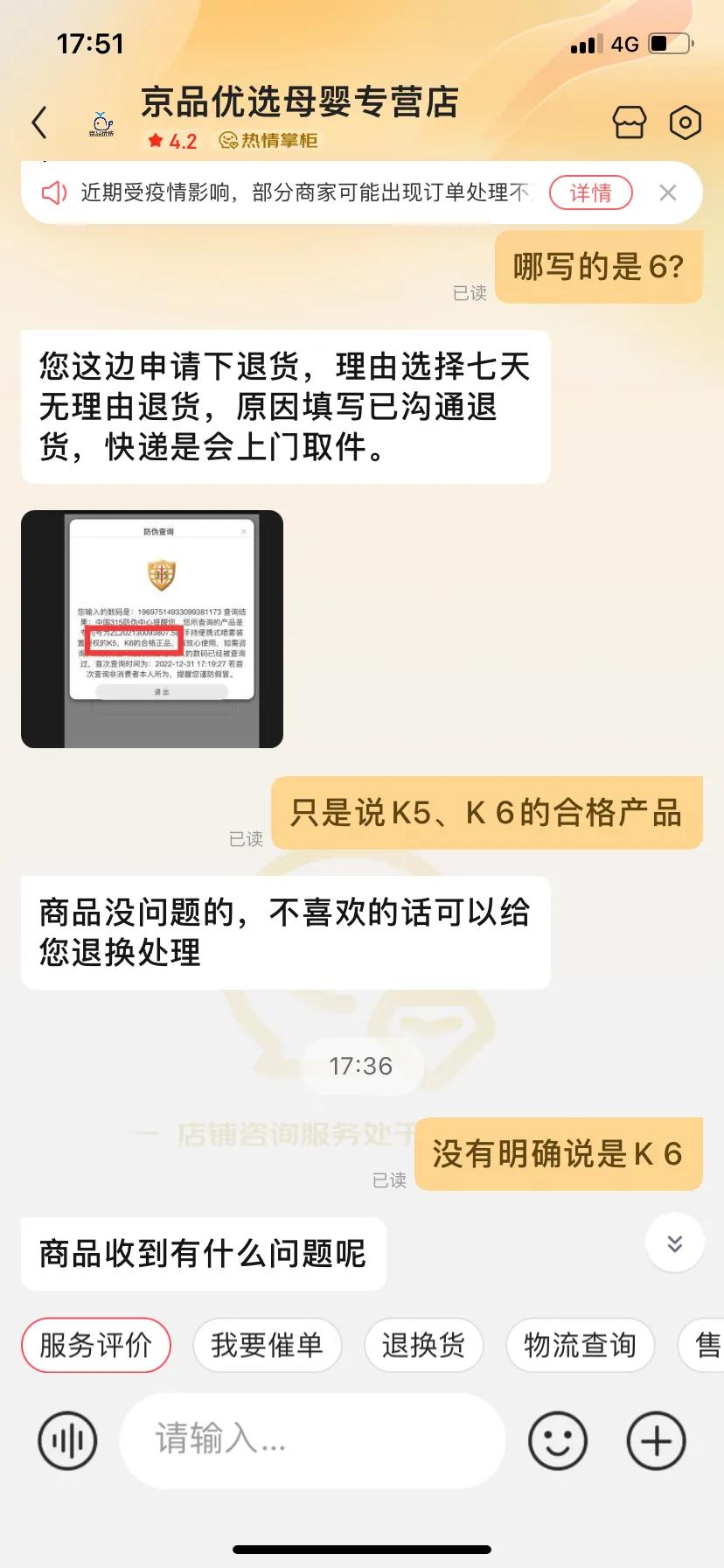Jump to latest messages arrow
724x1568 pixels.
point(674,1242)
